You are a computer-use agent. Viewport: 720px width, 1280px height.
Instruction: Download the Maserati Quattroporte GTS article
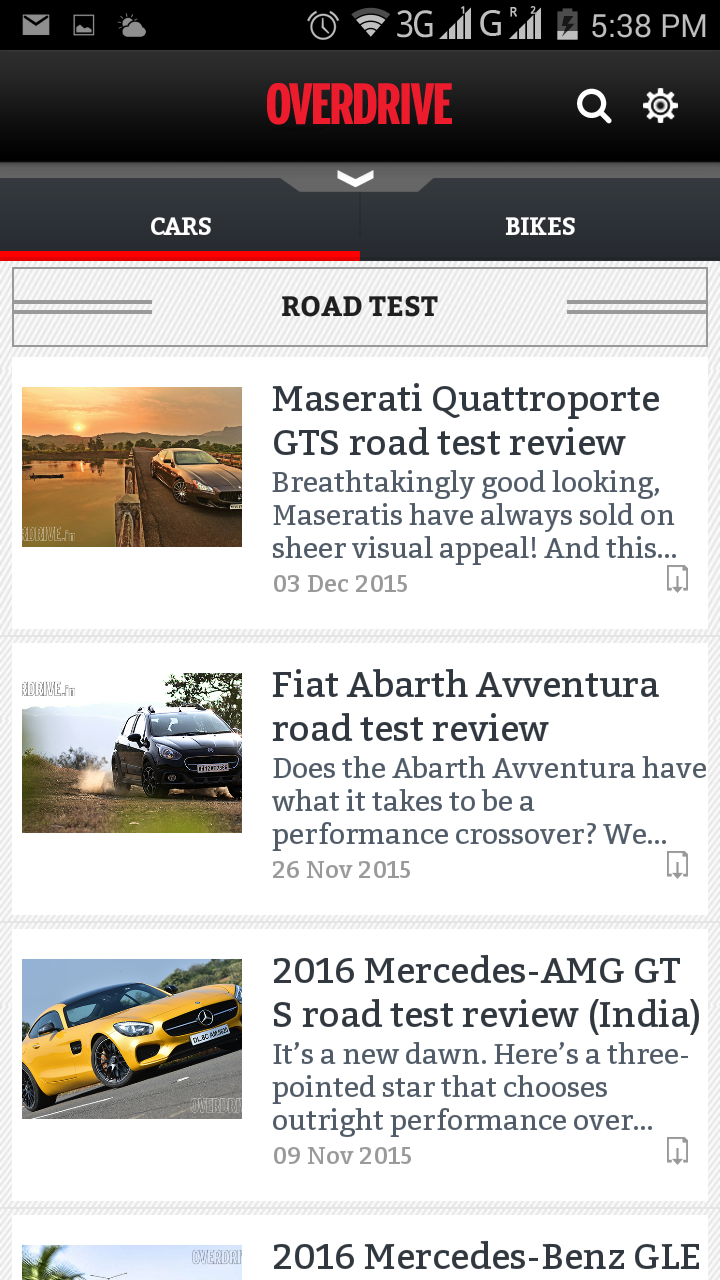coord(677,579)
